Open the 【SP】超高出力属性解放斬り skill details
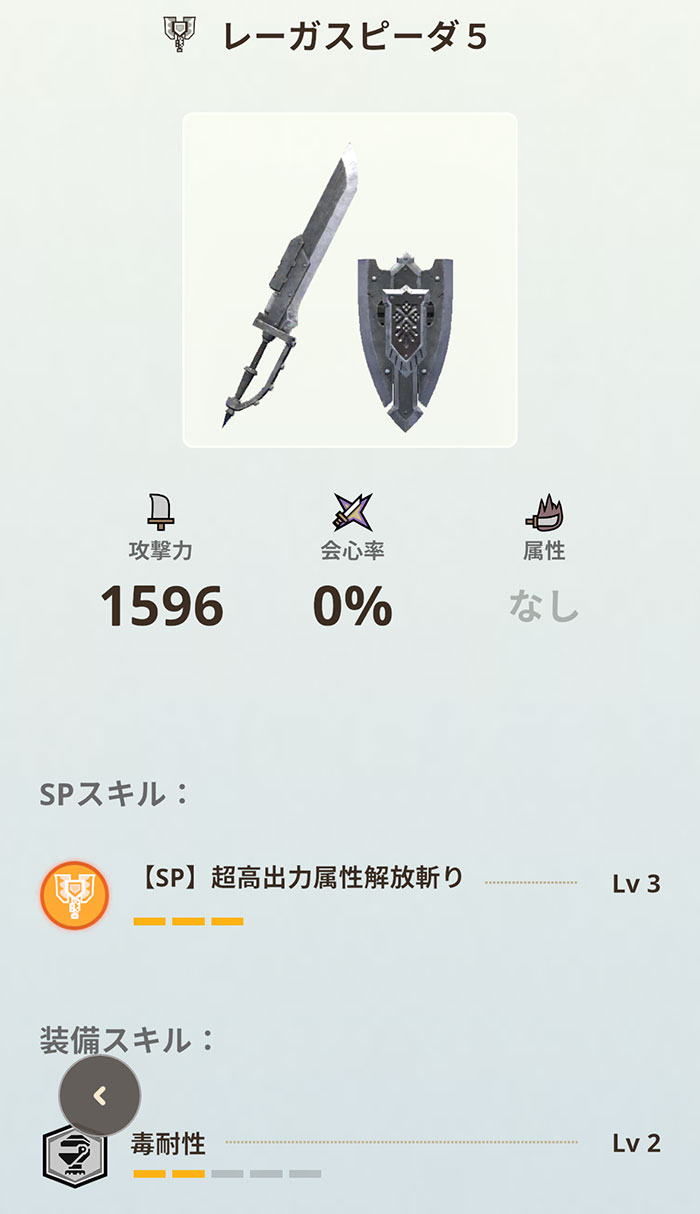 point(300,880)
